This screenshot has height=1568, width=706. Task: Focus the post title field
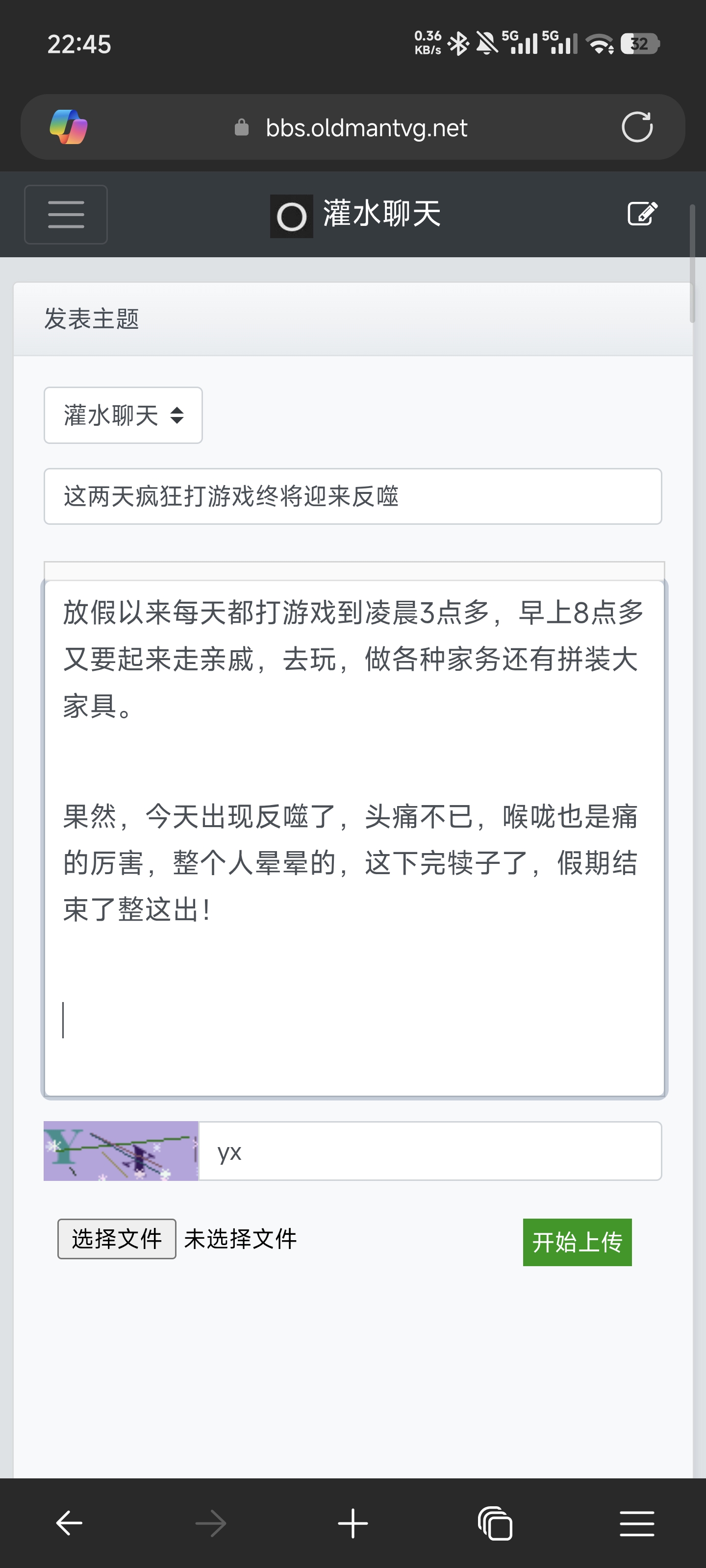click(353, 496)
